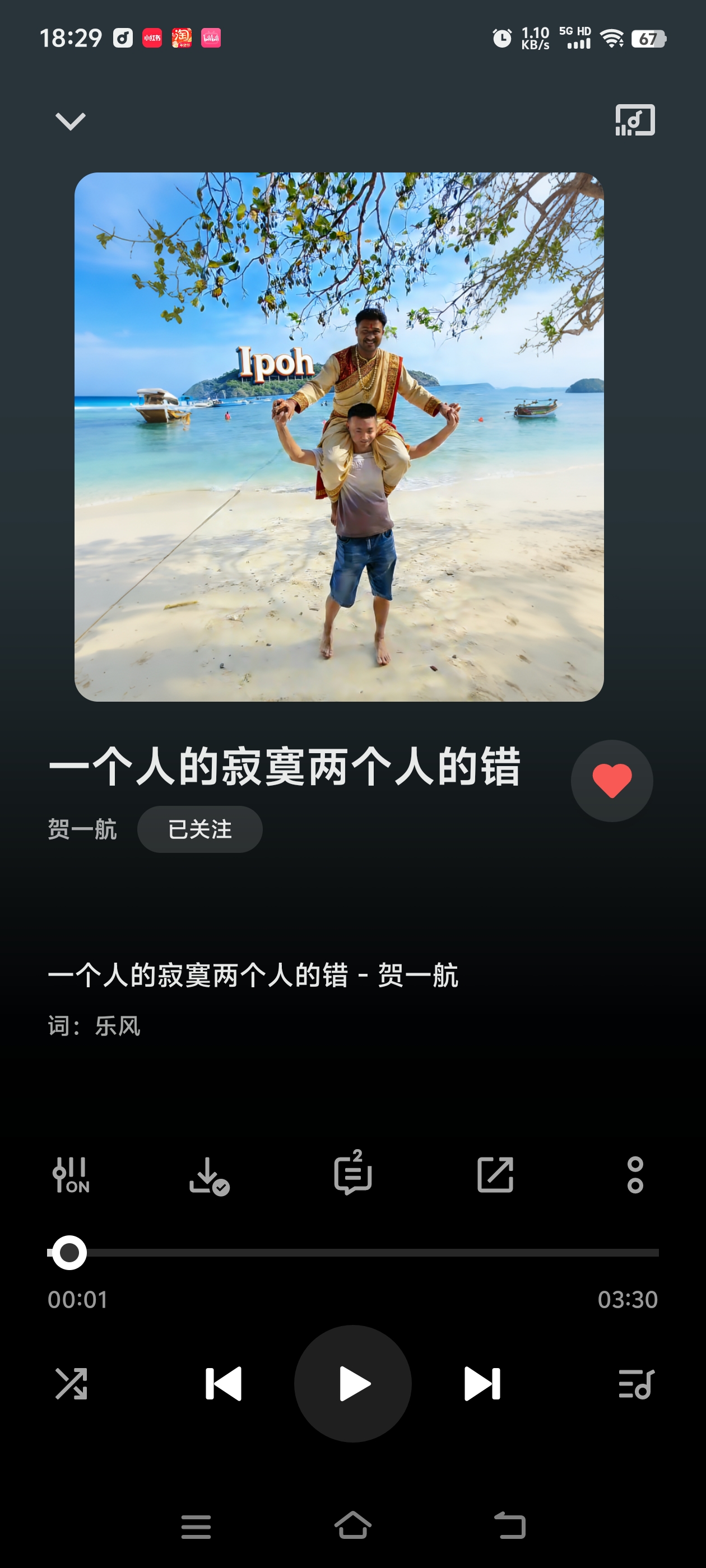This screenshot has width=706, height=1568.
Task: Toggle the shuffle play mode
Action: (71, 1384)
